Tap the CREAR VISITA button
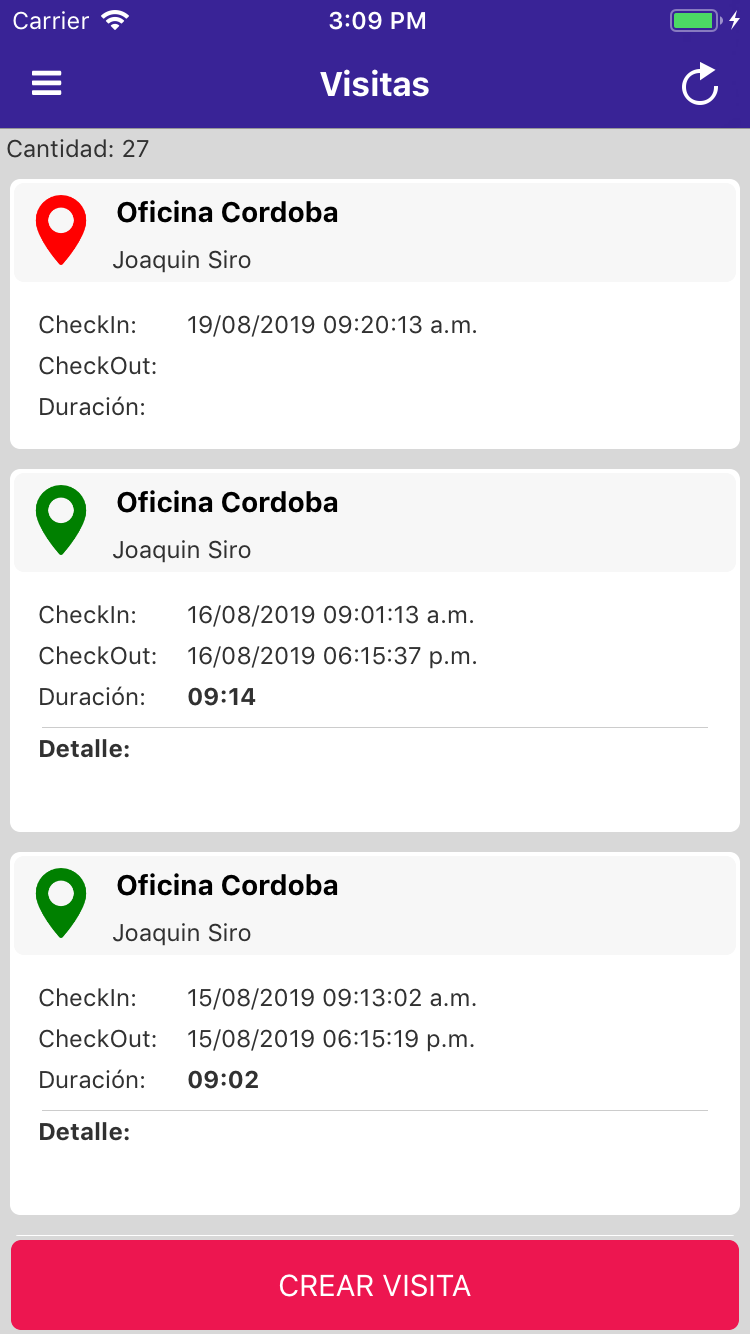 375,1285
